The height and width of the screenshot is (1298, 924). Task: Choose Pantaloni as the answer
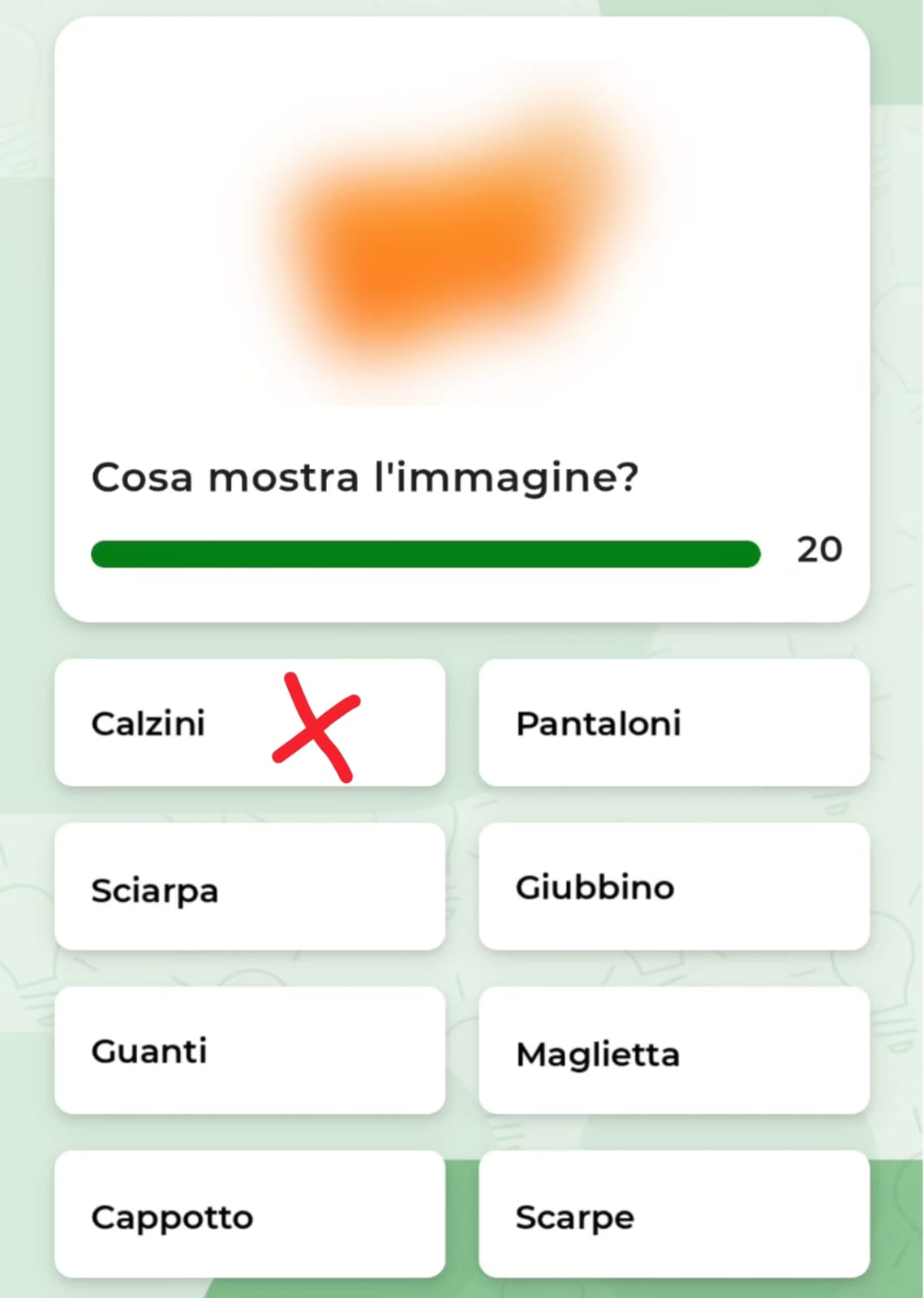673,723
